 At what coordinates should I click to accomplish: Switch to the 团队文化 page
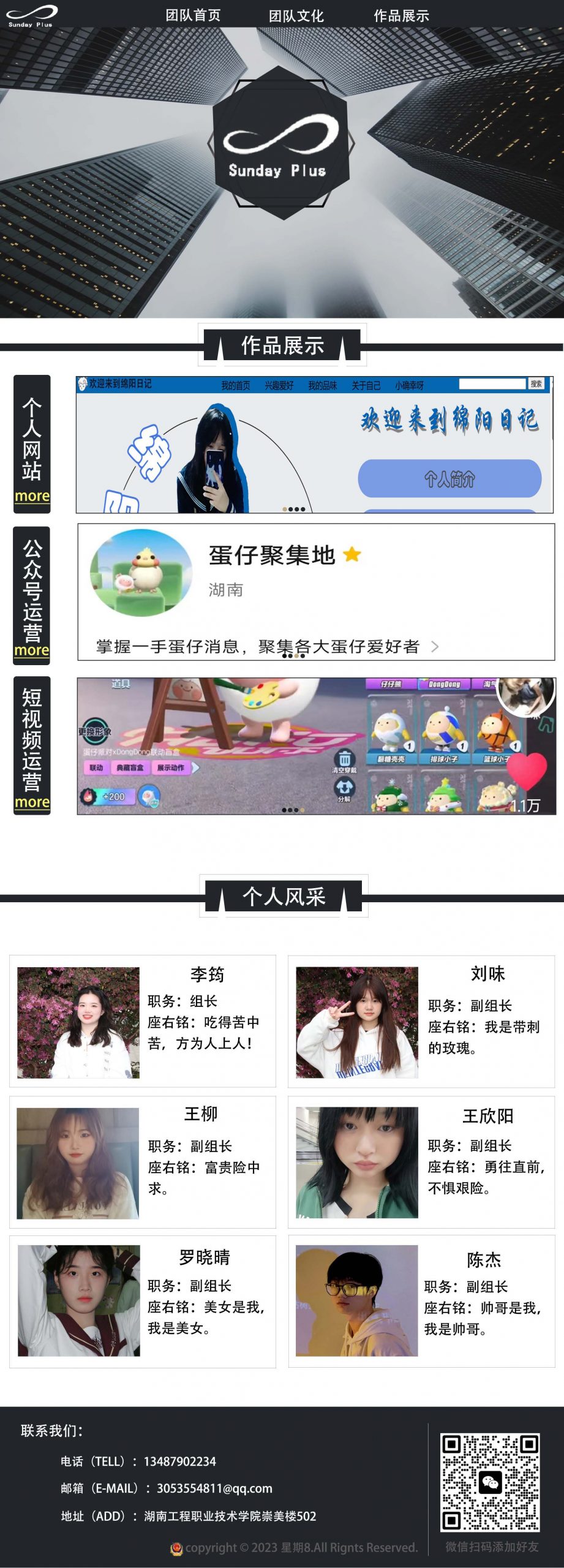[296, 16]
